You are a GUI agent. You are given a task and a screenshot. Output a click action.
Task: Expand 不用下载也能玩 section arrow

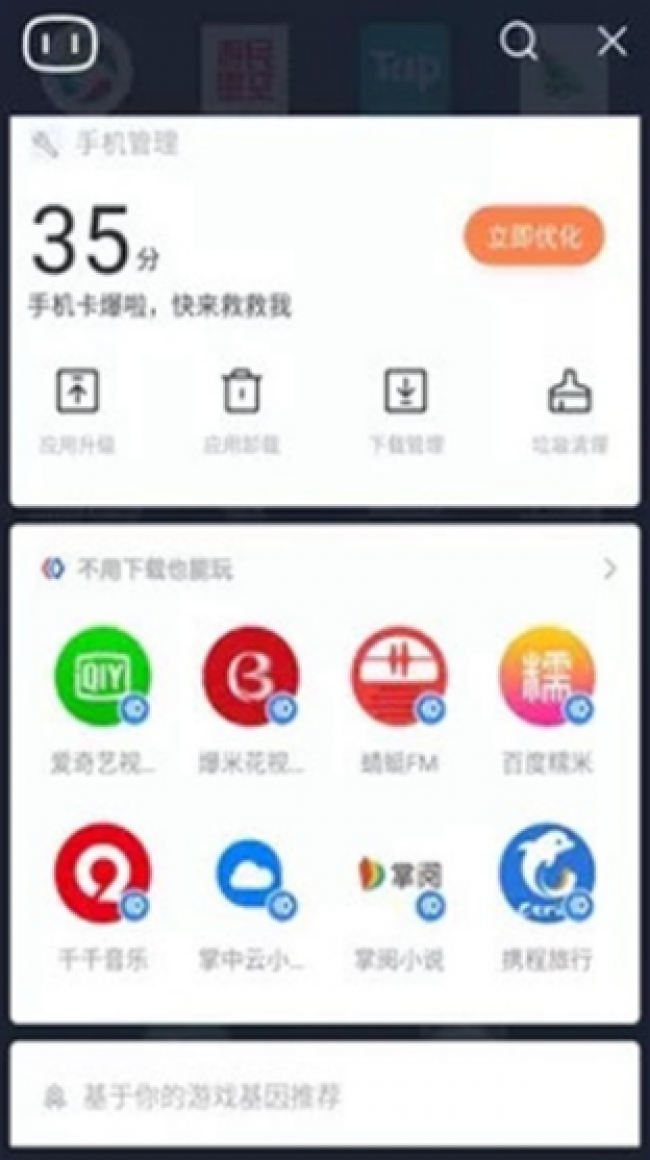point(609,569)
